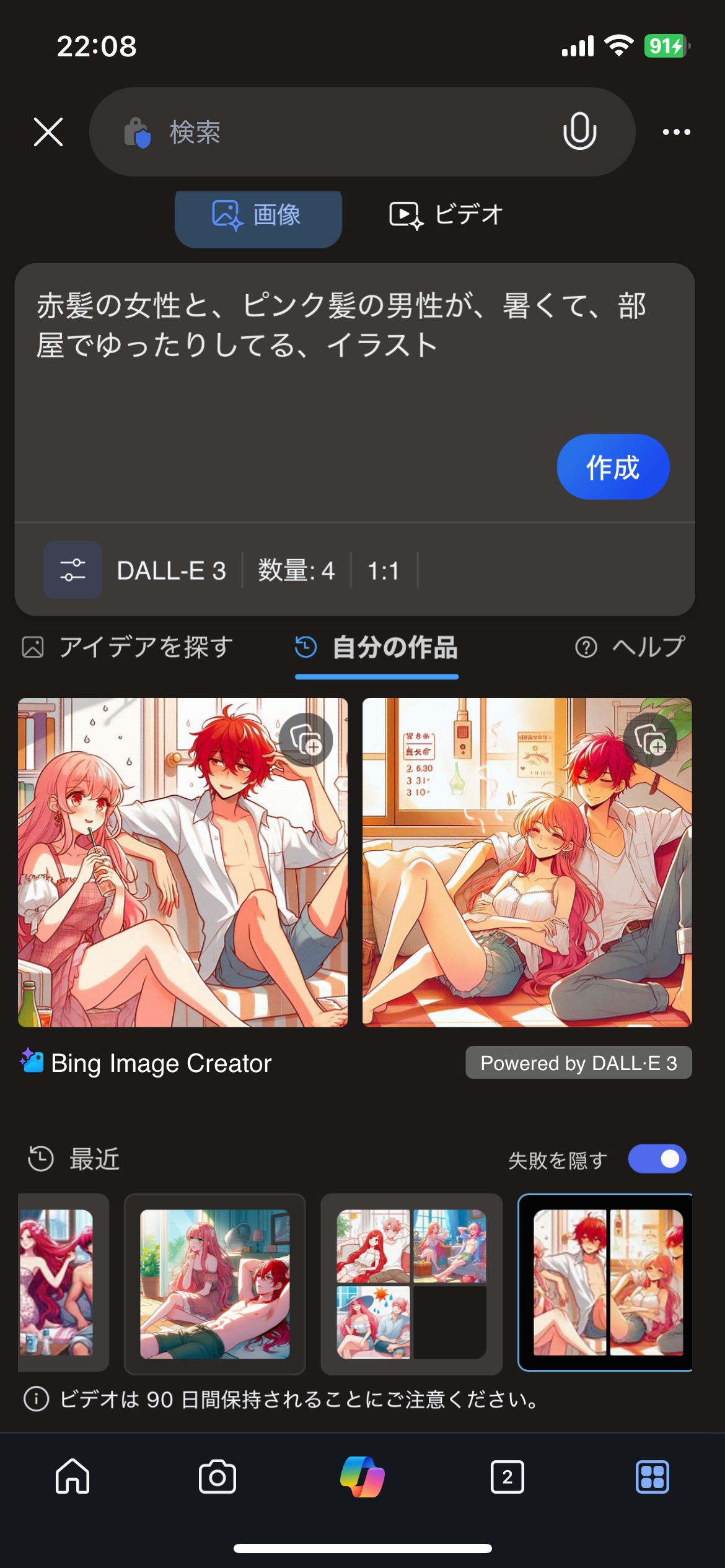The image size is (725, 1568).
Task: Go to the home tab
Action: (72, 1477)
